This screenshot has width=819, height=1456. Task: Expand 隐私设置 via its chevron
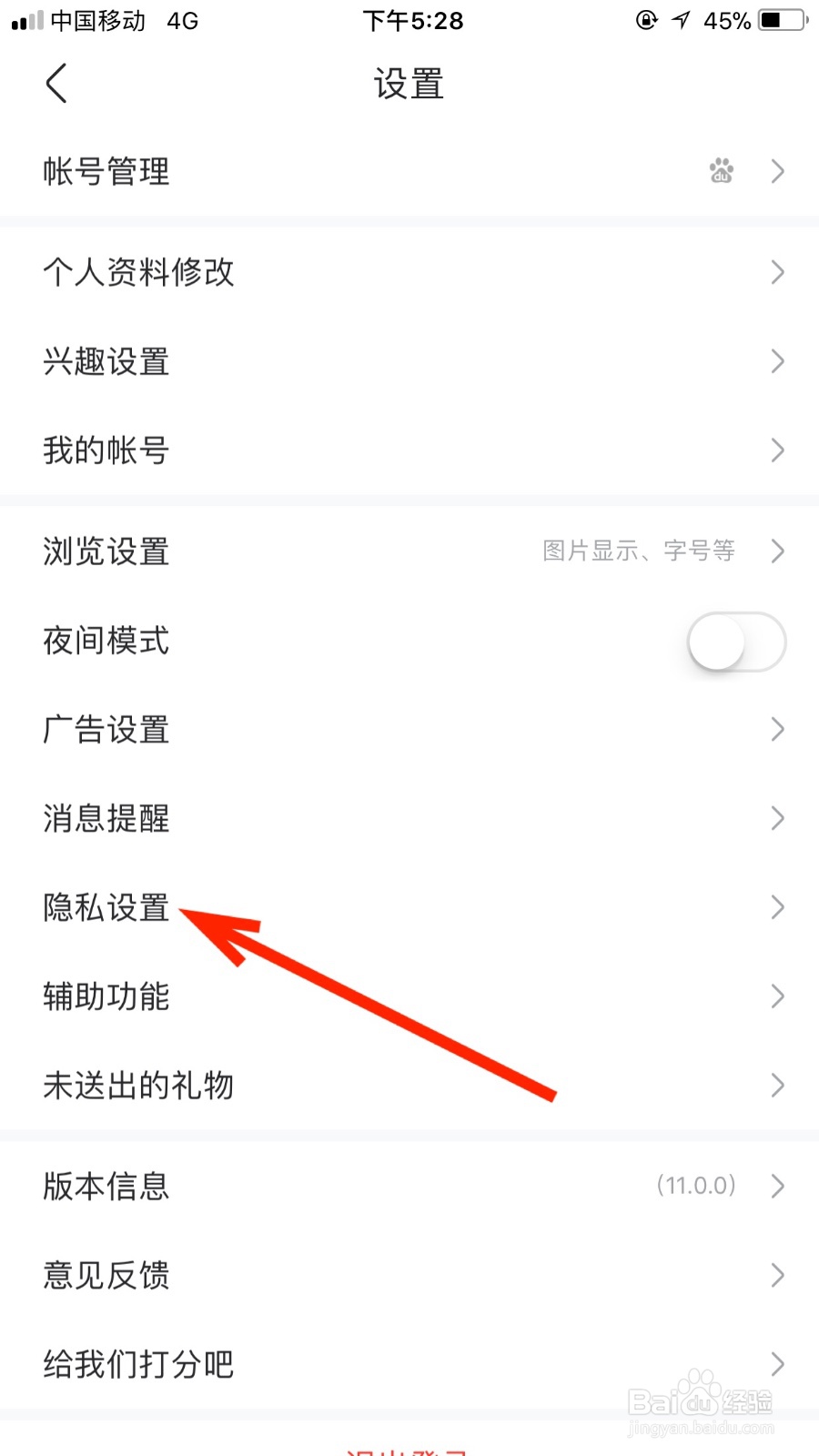(x=776, y=906)
